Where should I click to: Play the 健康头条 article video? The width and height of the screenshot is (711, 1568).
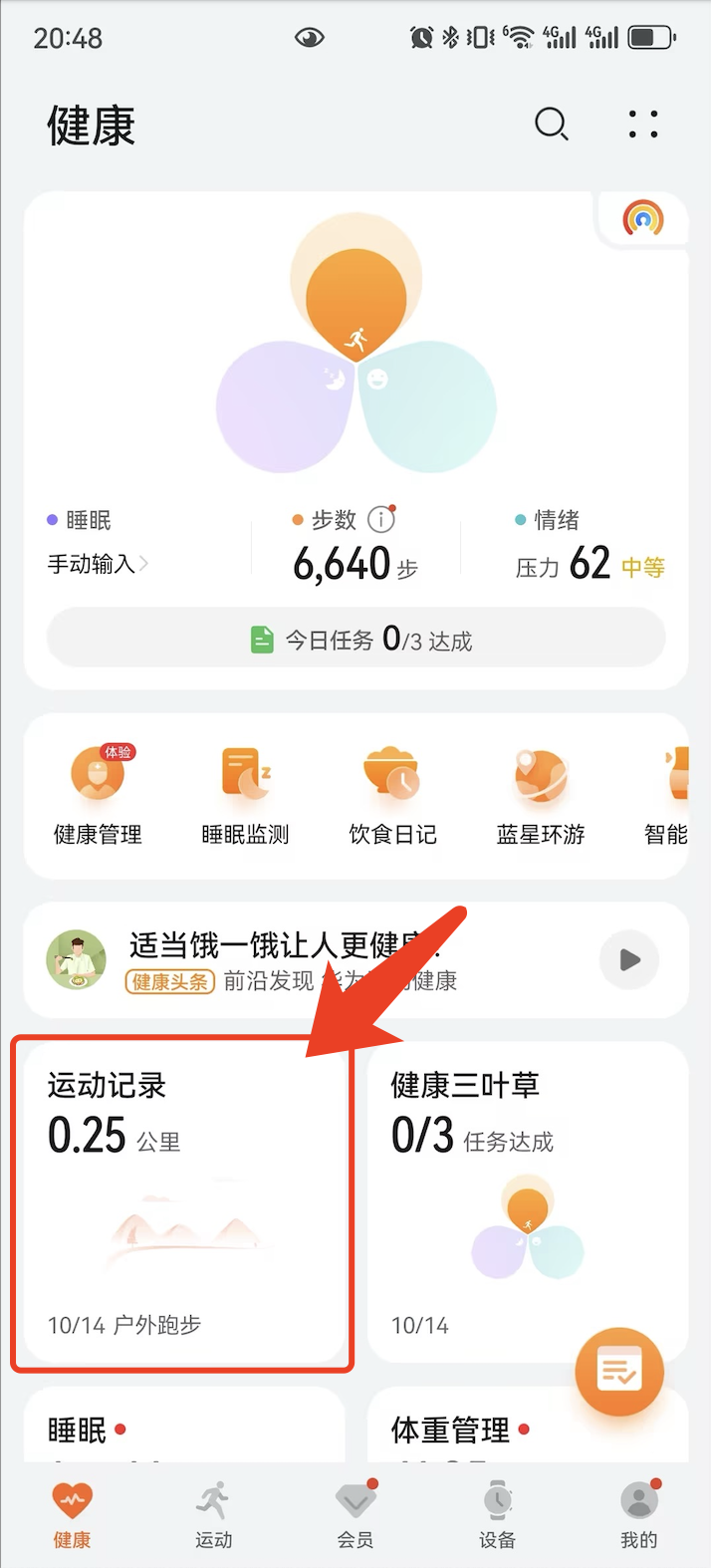(x=629, y=959)
